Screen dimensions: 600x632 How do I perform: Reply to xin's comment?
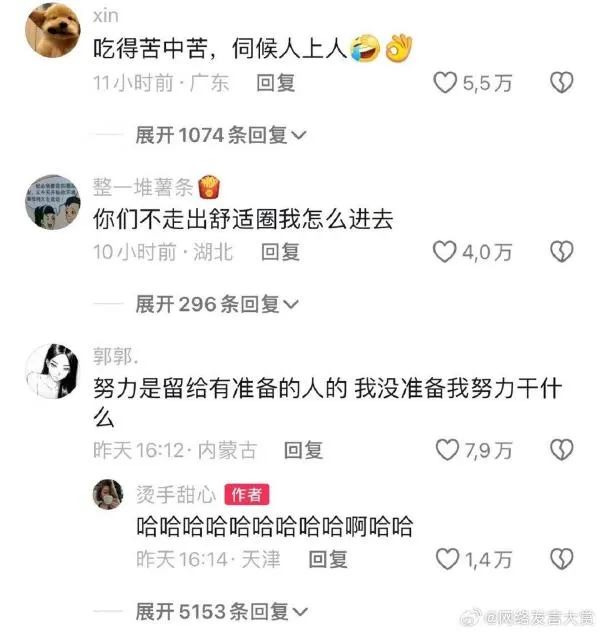pos(276,84)
